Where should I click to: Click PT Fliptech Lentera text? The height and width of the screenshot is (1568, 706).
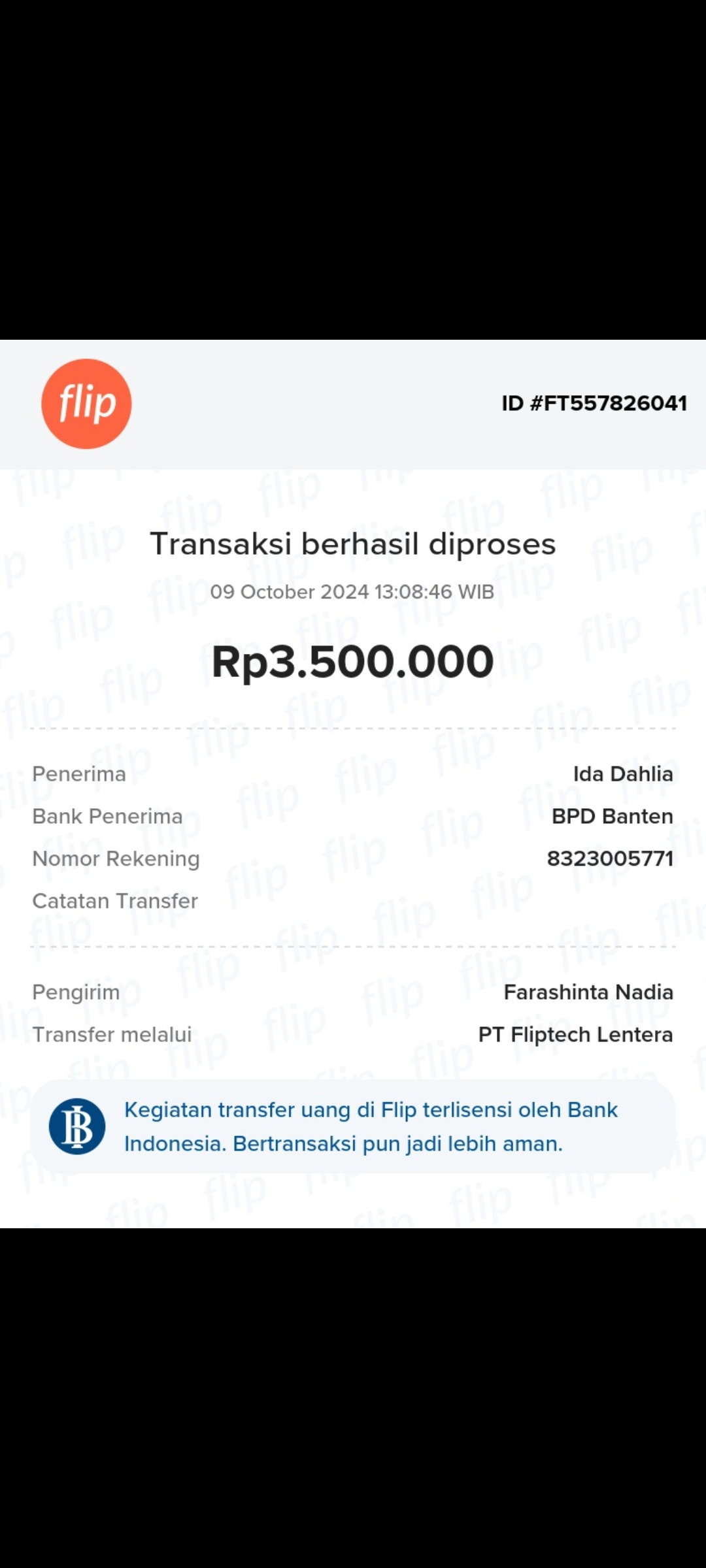577,1035
